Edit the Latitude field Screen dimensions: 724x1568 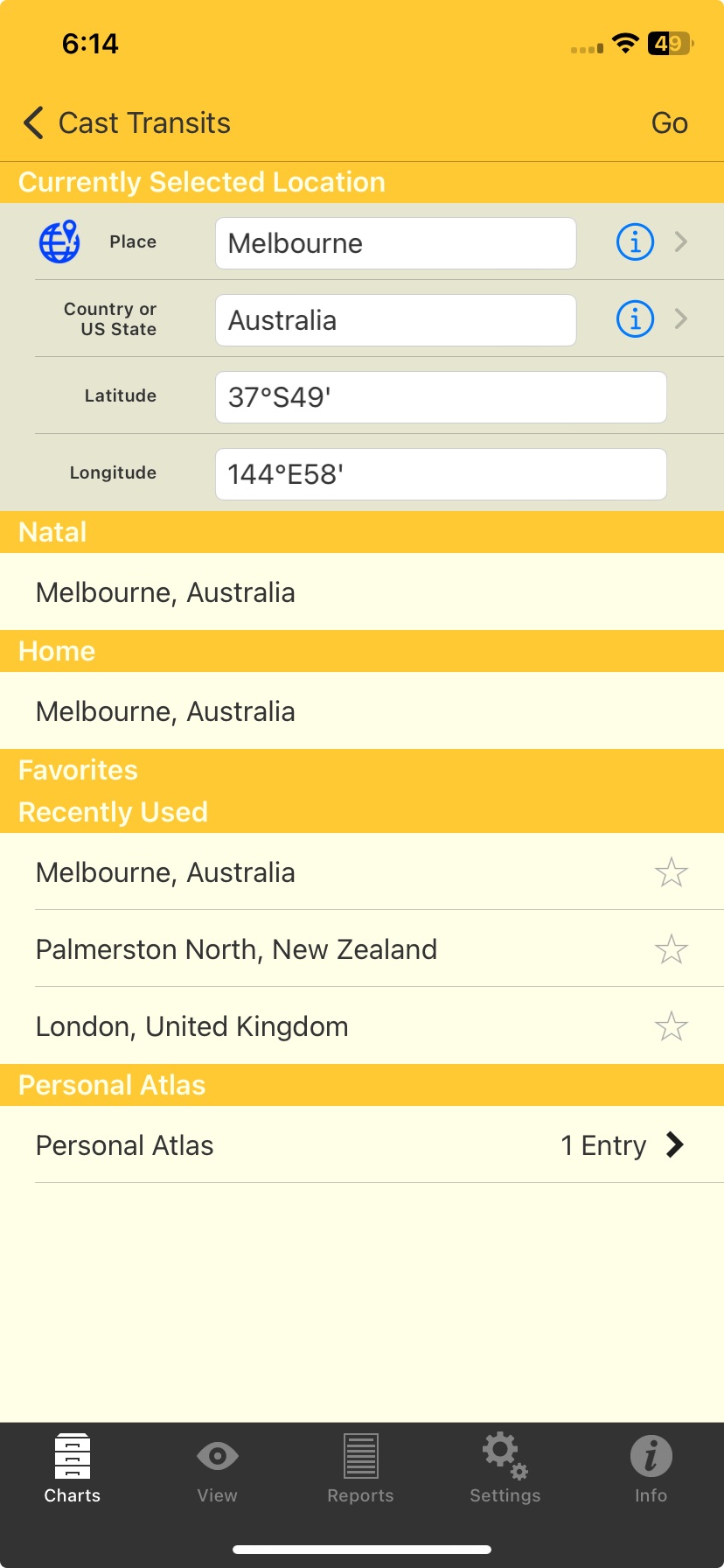click(x=441, y=397)
